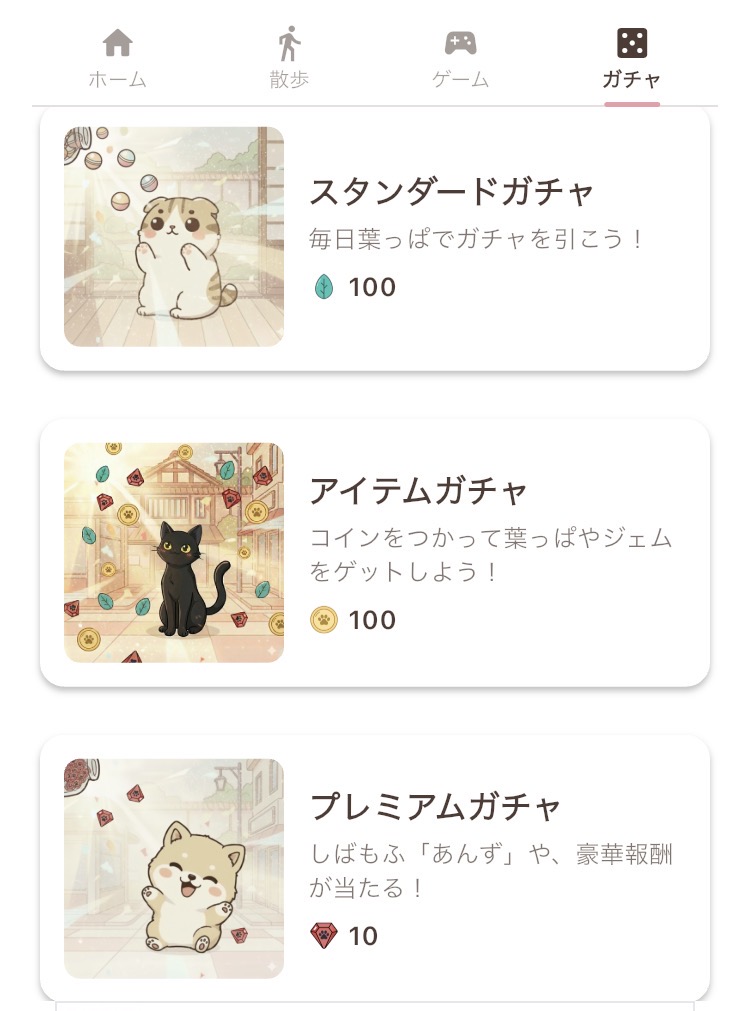
Task: Select the ガチャ tab
Action: [632, 58]
